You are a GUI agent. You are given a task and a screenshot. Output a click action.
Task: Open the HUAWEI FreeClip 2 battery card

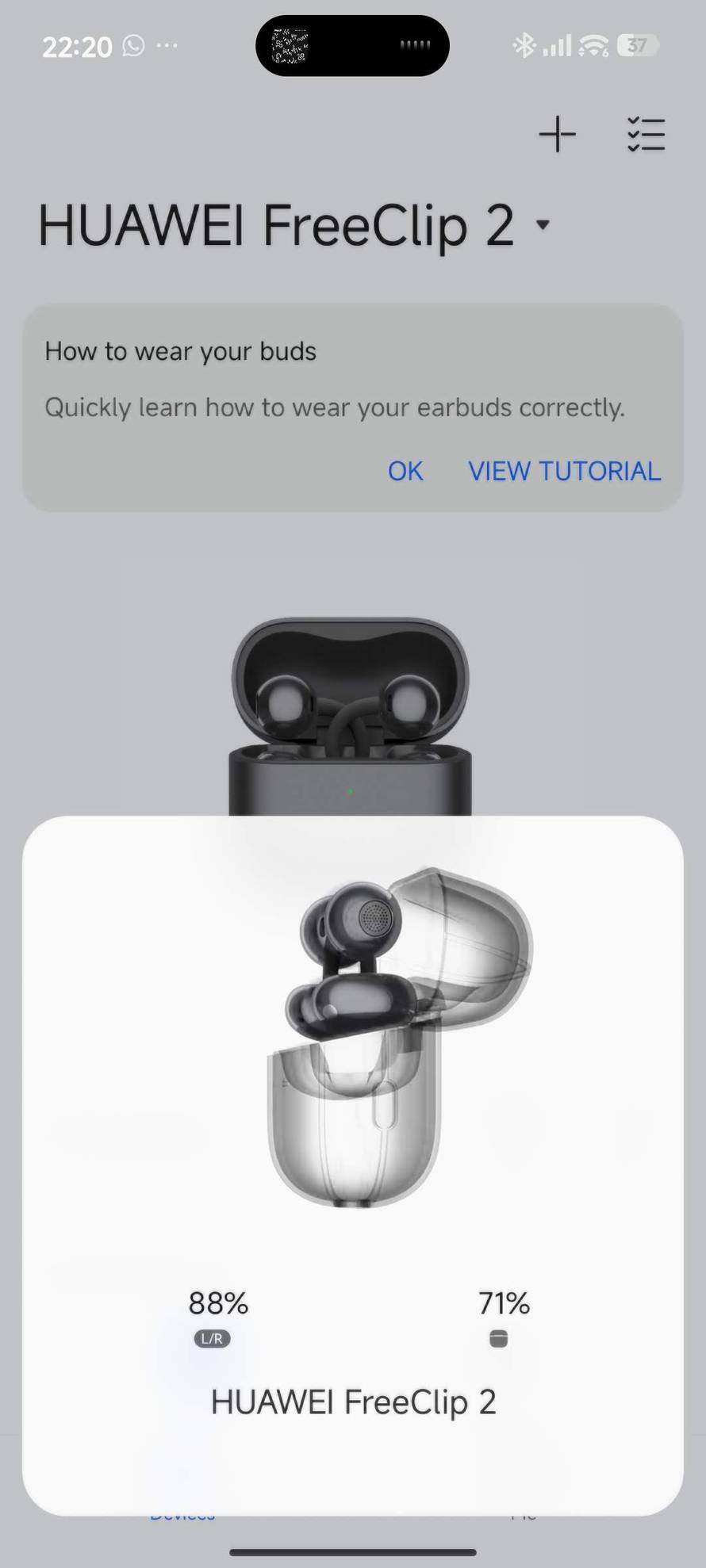353,1165
